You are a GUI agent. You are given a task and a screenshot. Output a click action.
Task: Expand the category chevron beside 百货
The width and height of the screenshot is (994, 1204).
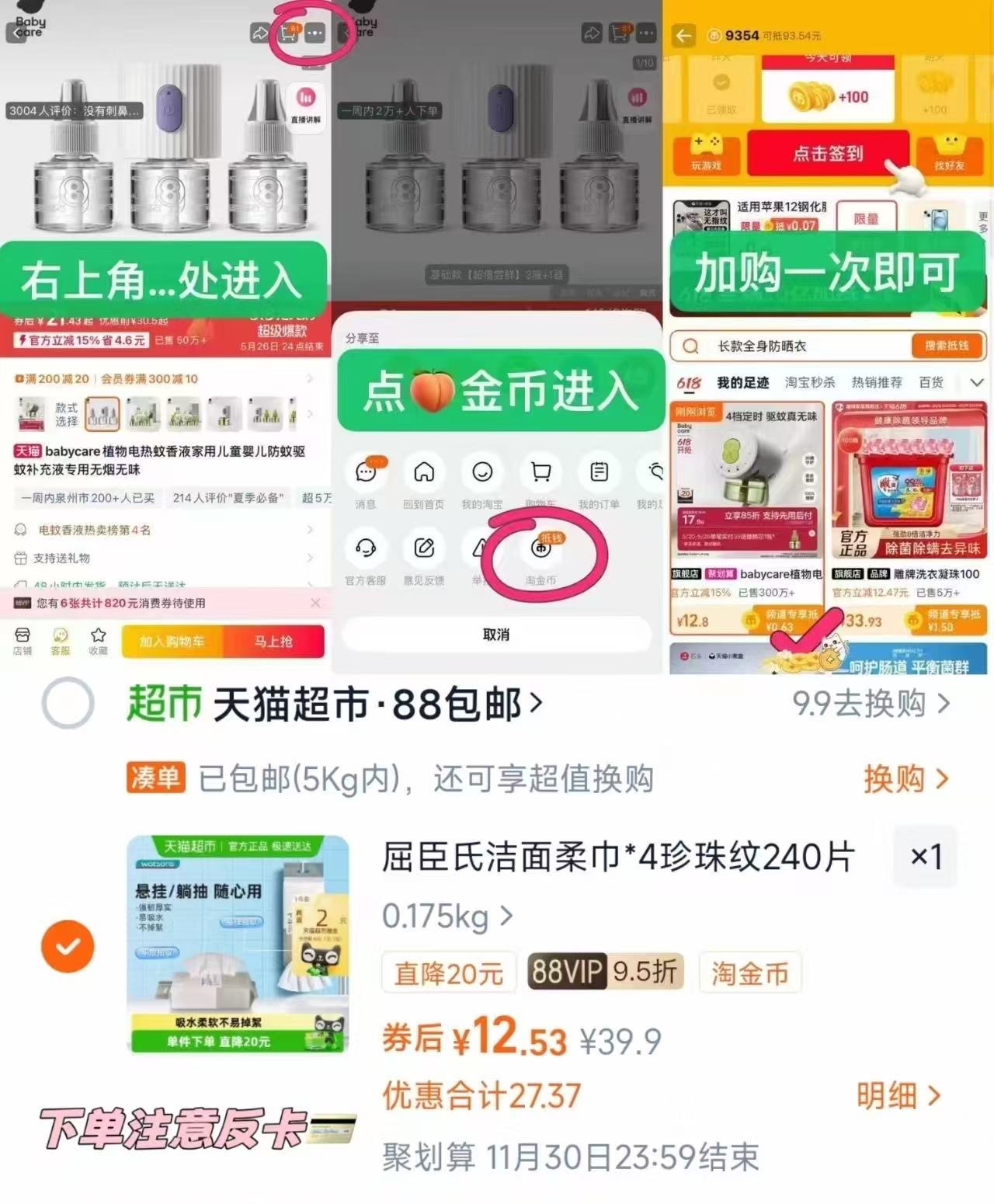pos(976,381)
